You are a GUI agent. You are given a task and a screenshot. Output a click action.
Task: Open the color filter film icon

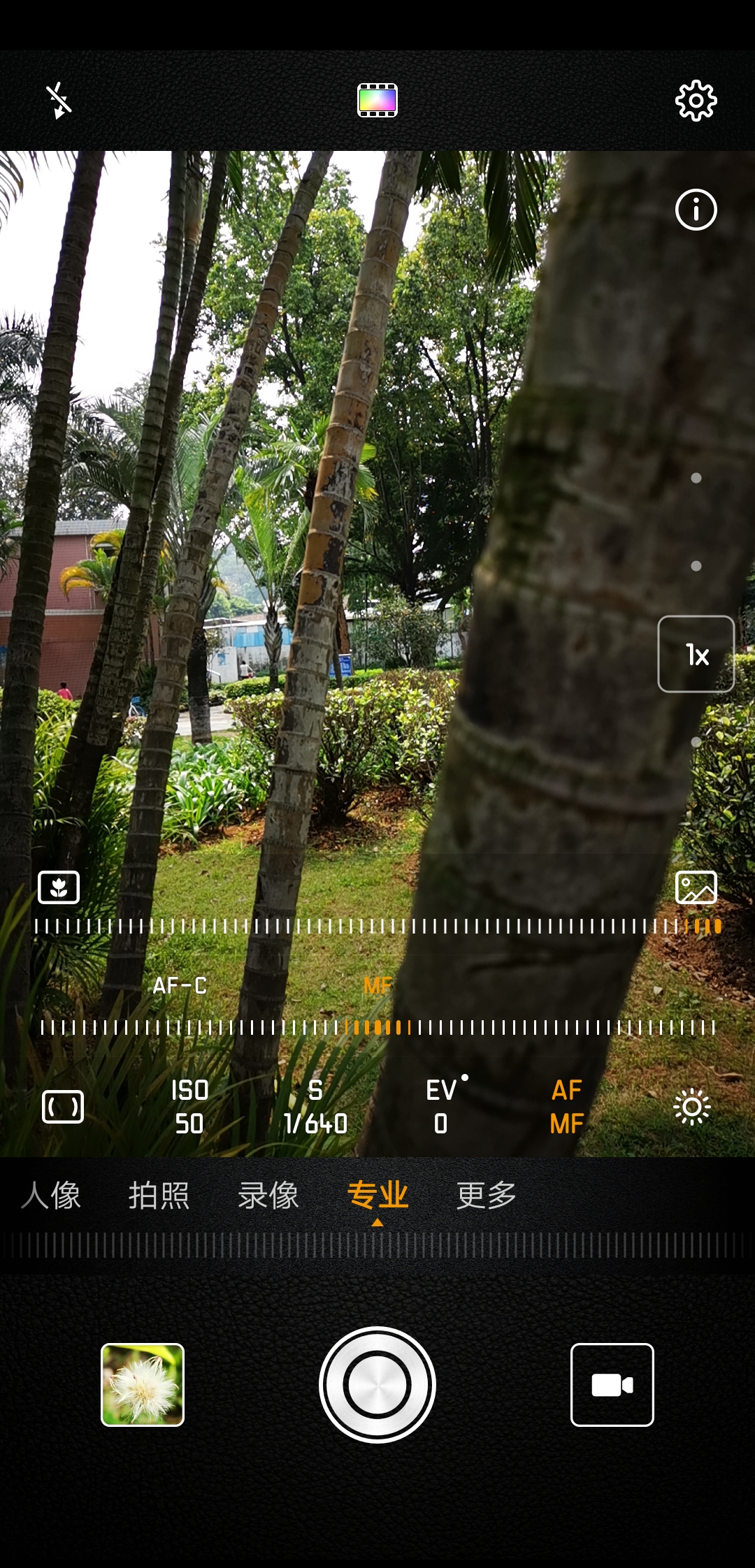[x=377, y=100]
